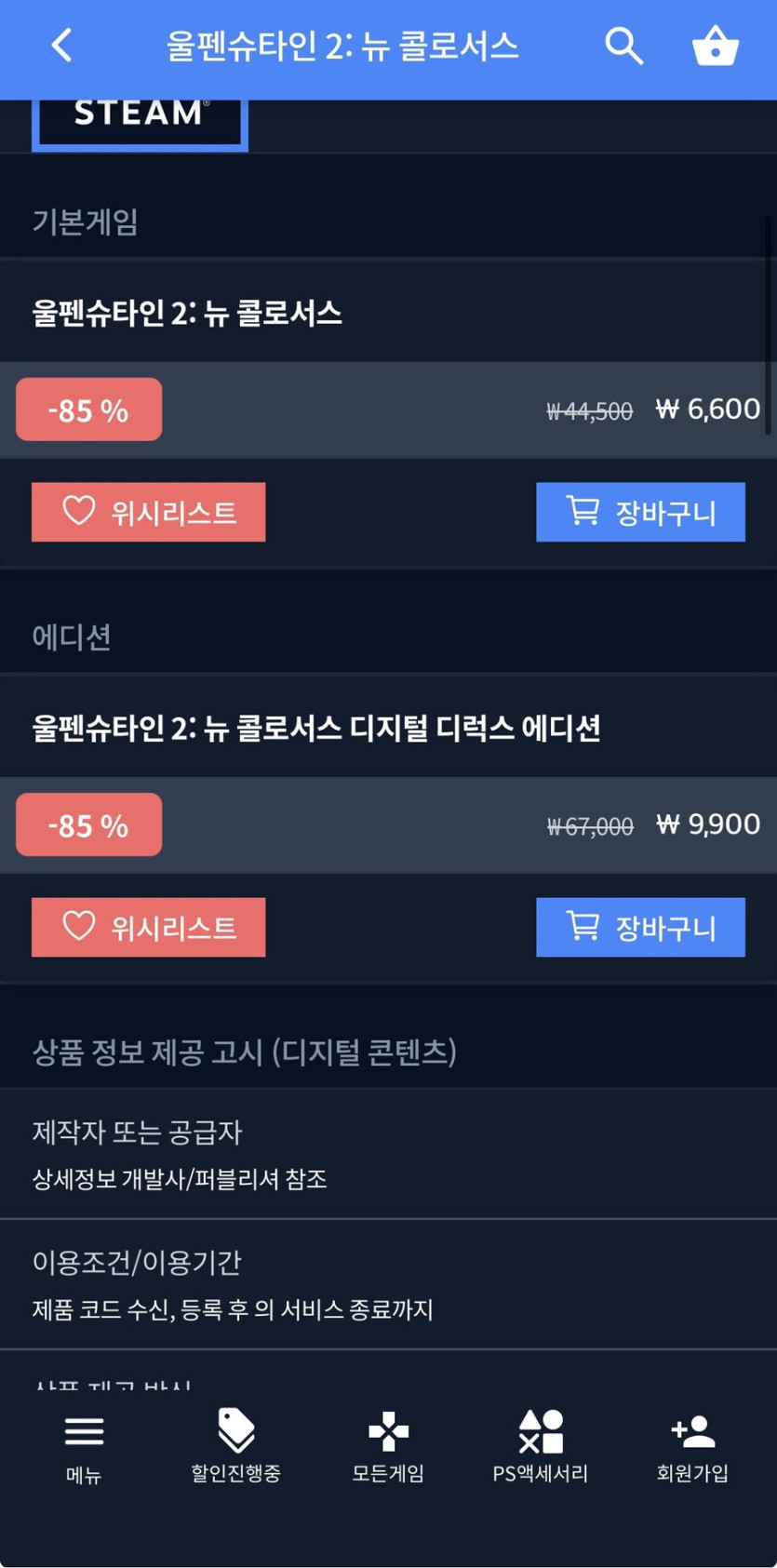
Task: Tap the ₩6,600 price of the base game
Action: pyautogui.click(x=706, y=409)
